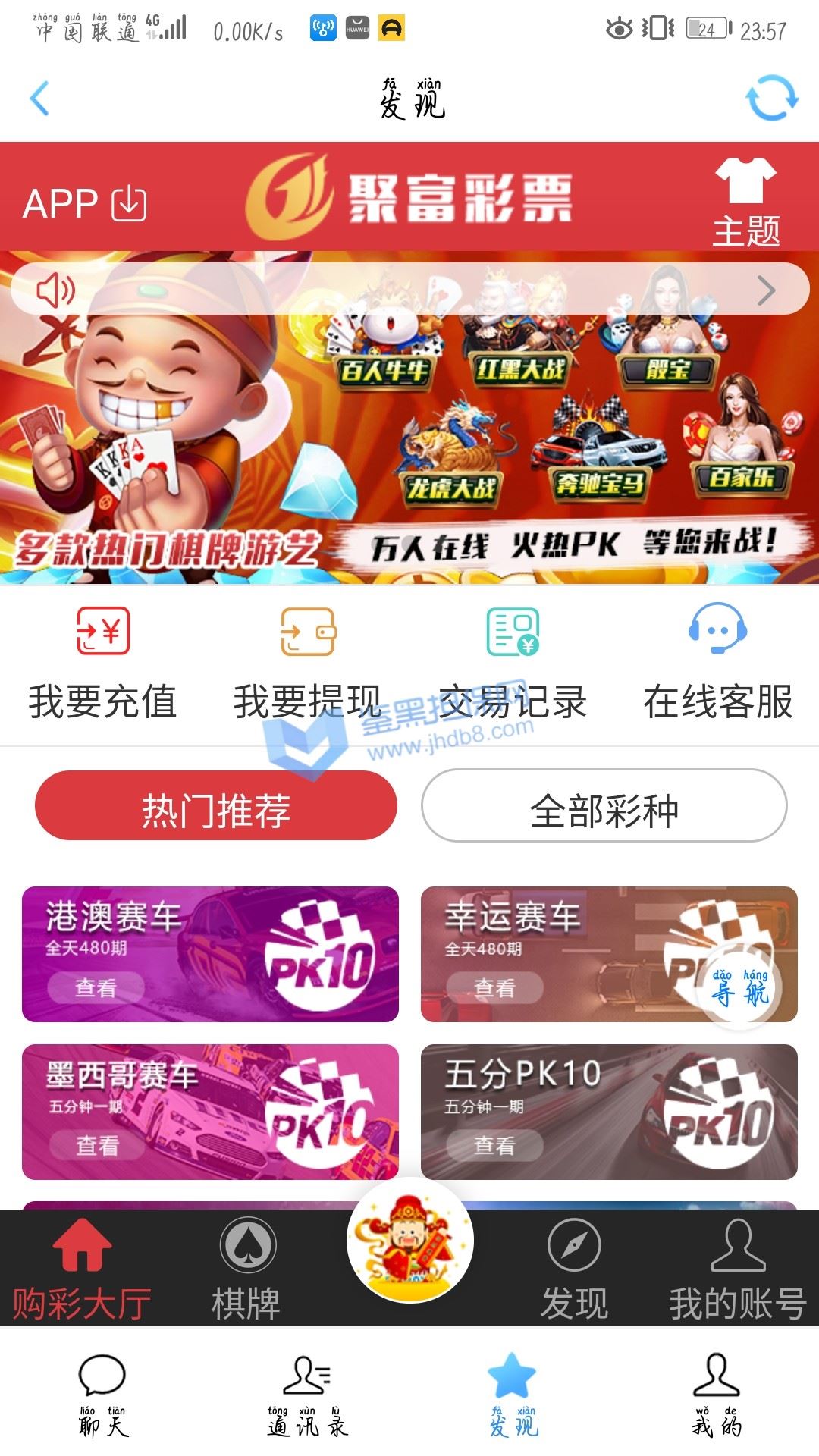
Task: Tap the floating 导航 button
Action: pos(740,987)
